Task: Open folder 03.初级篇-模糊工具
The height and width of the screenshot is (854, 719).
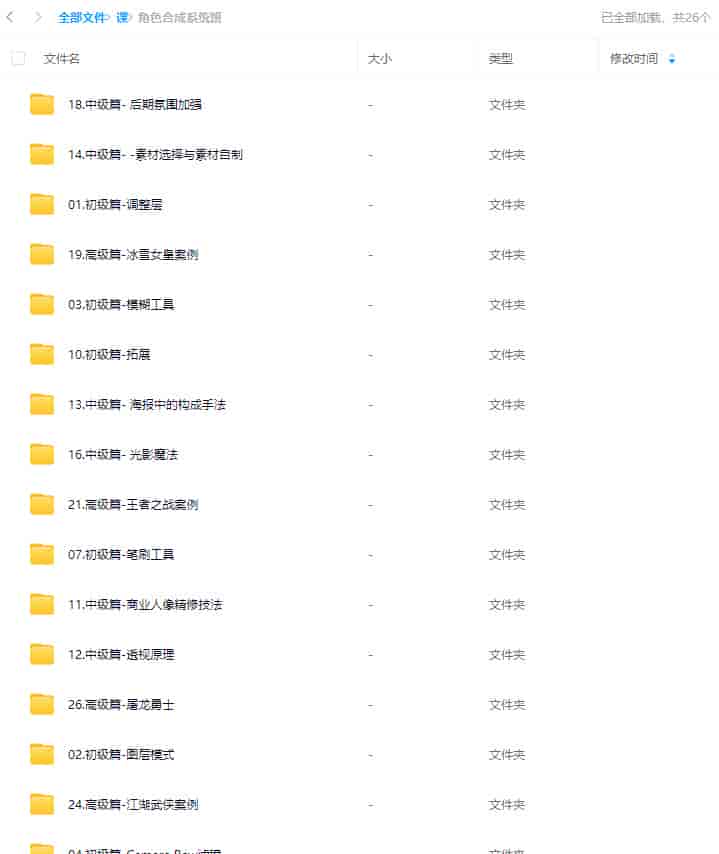Action: tap(121, 305)
